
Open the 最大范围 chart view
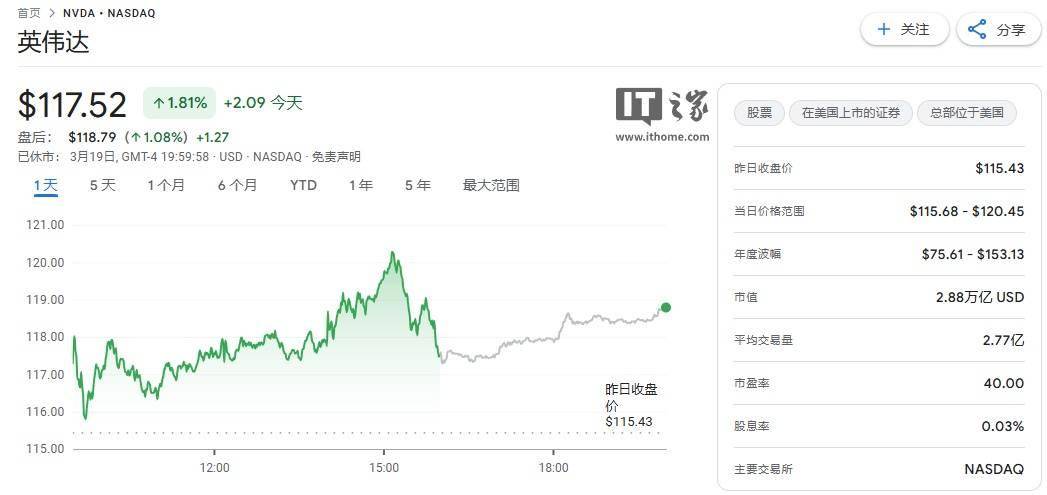coord(491,185)
